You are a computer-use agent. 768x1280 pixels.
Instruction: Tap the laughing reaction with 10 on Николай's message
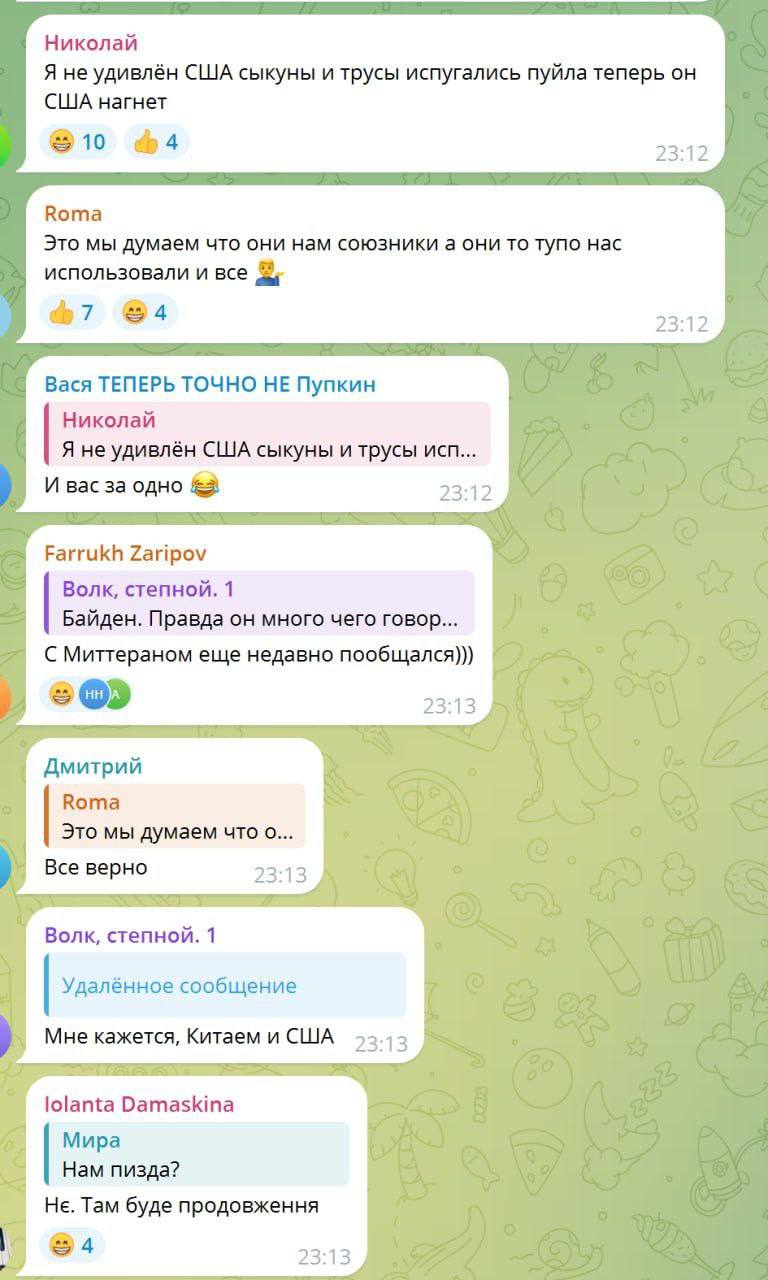pos(78,142)
